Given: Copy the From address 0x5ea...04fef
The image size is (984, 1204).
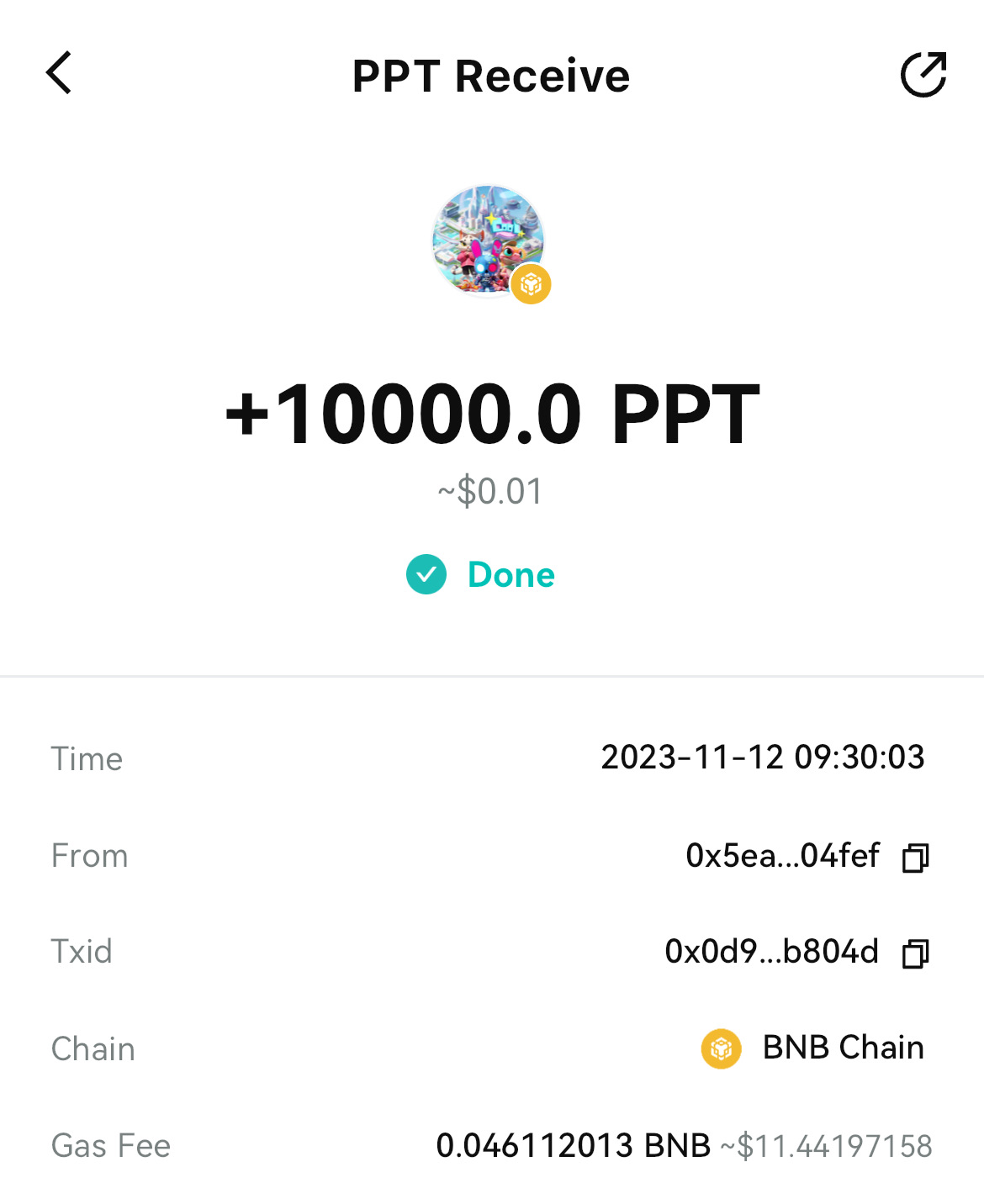Looking at the screenshot, I should pos(915,858).
